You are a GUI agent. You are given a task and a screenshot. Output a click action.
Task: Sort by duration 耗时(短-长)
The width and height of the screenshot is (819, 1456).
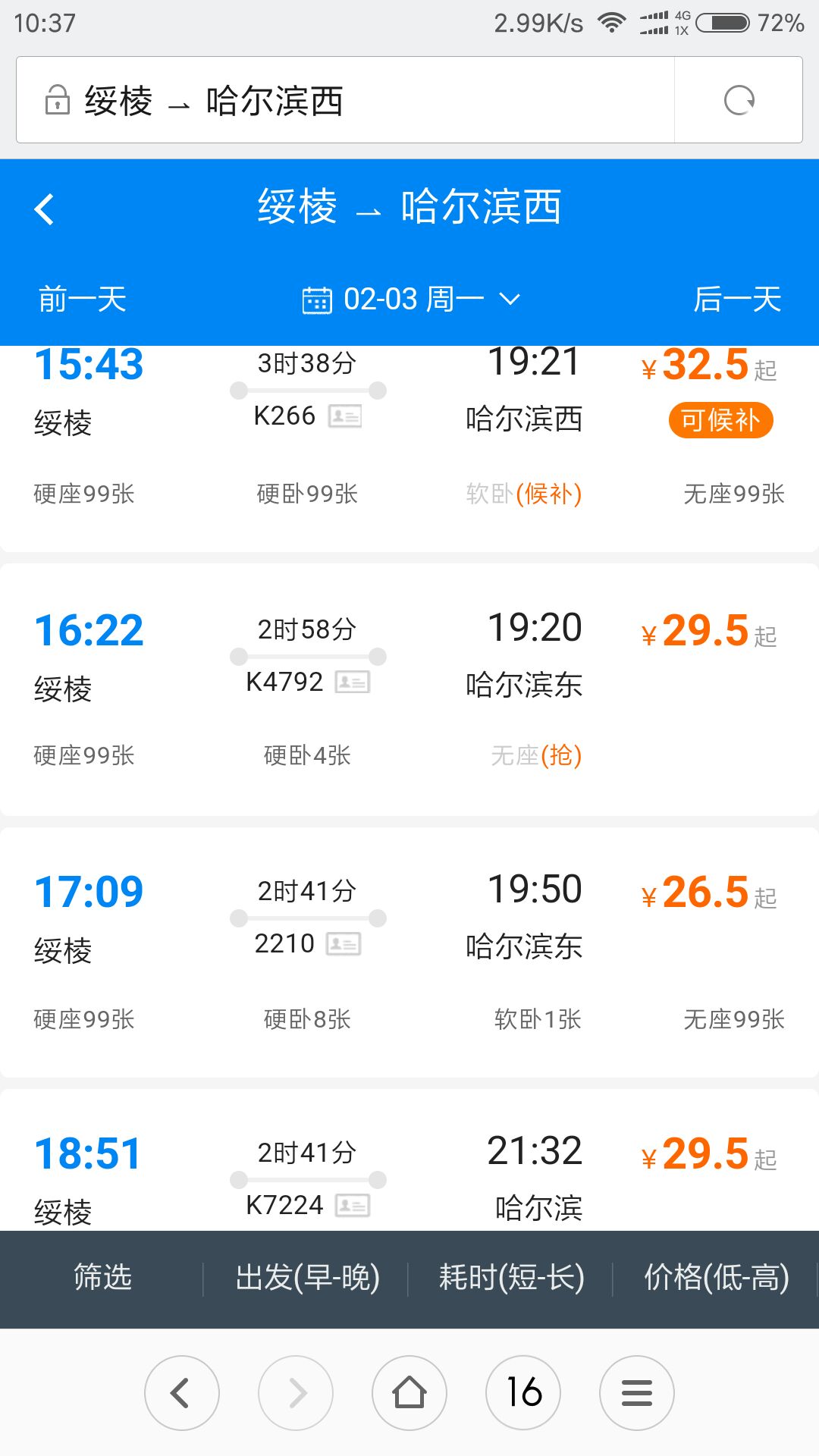coord(511,1278)
